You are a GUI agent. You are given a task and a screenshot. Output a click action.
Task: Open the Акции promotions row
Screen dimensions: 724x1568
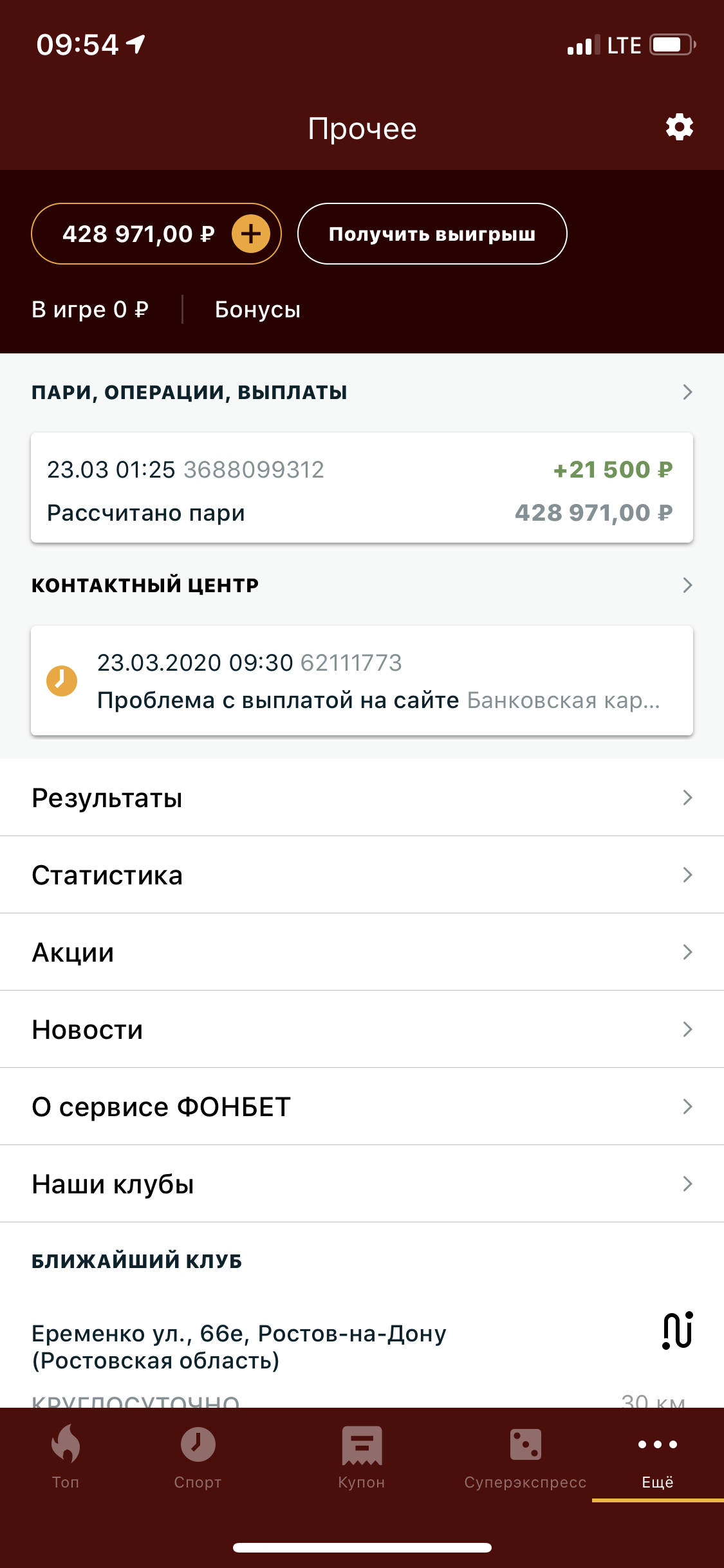[x=362, y=952]
